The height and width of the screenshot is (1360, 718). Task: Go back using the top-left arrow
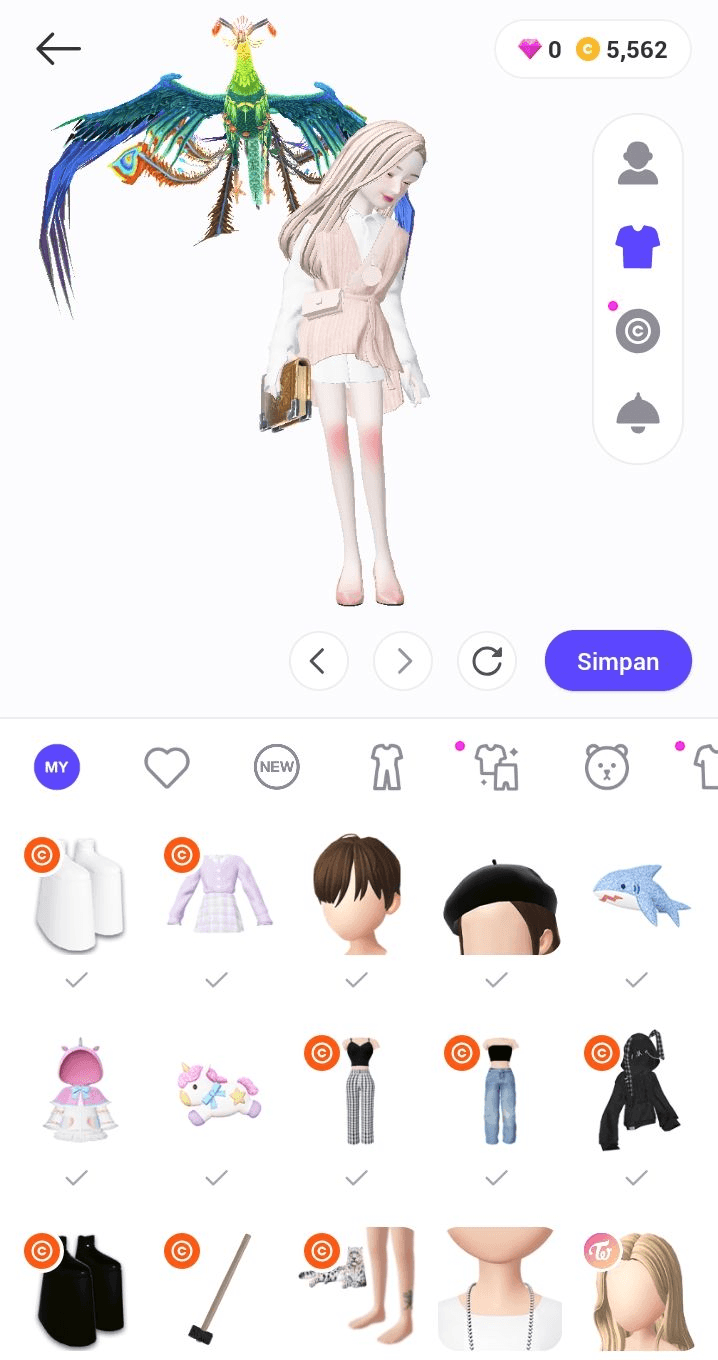point(58,48)
